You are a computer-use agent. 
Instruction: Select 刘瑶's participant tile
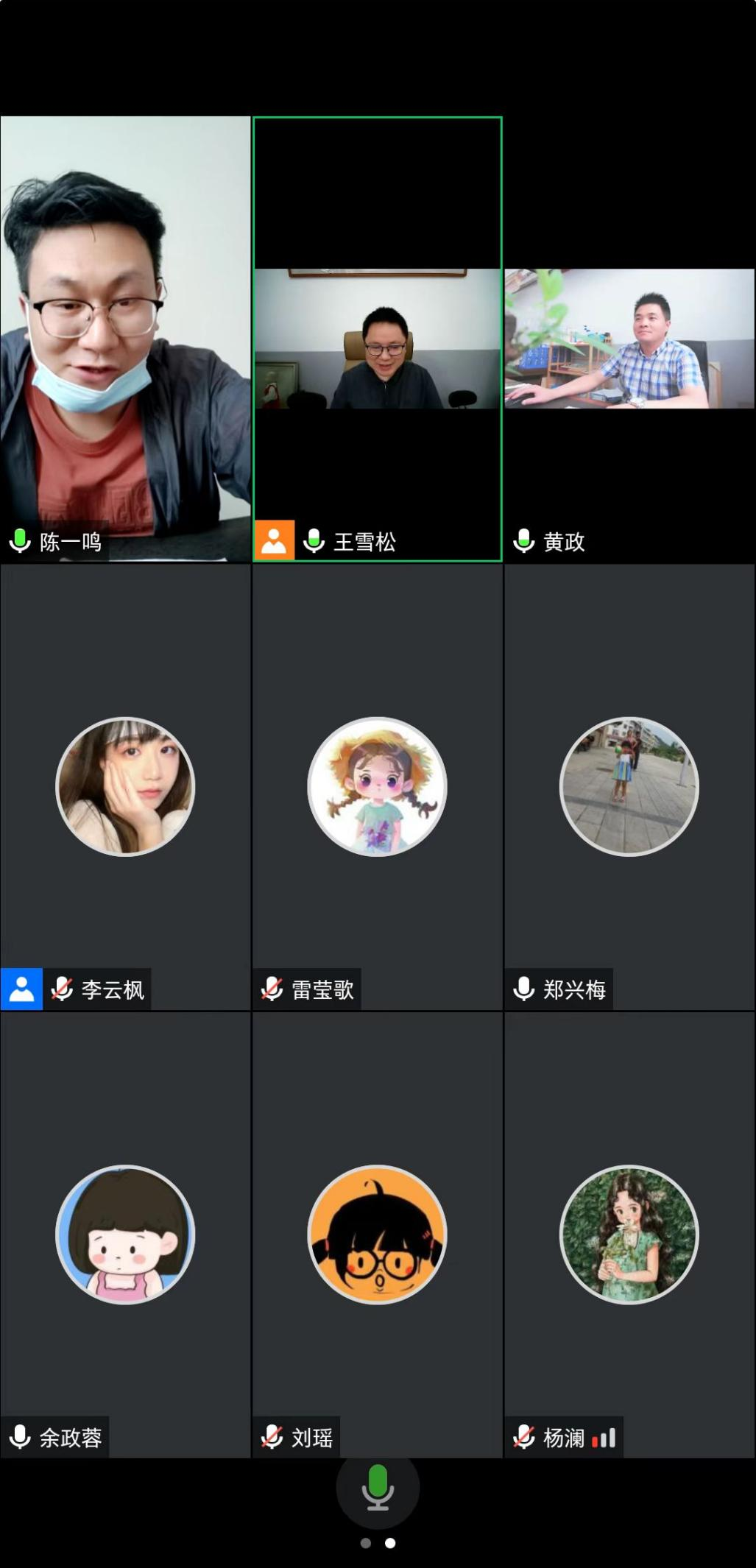pos(378,1234)
